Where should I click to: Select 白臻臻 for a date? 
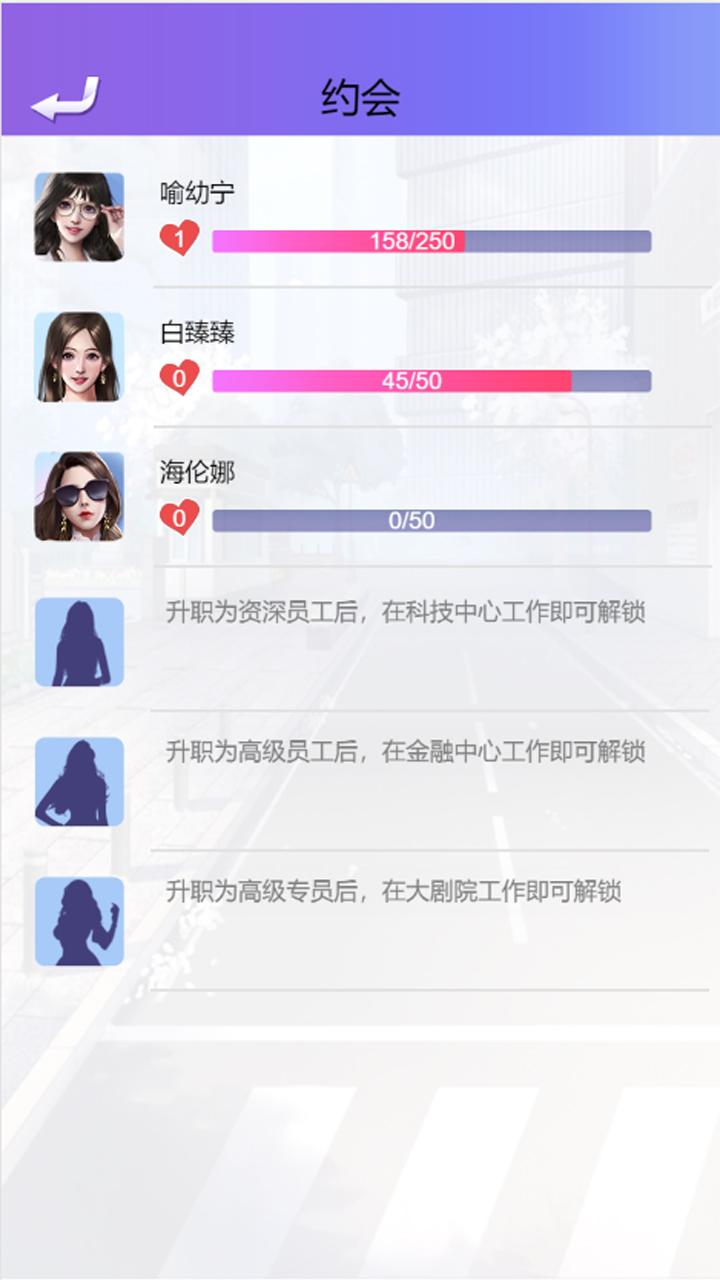(360, 357)
